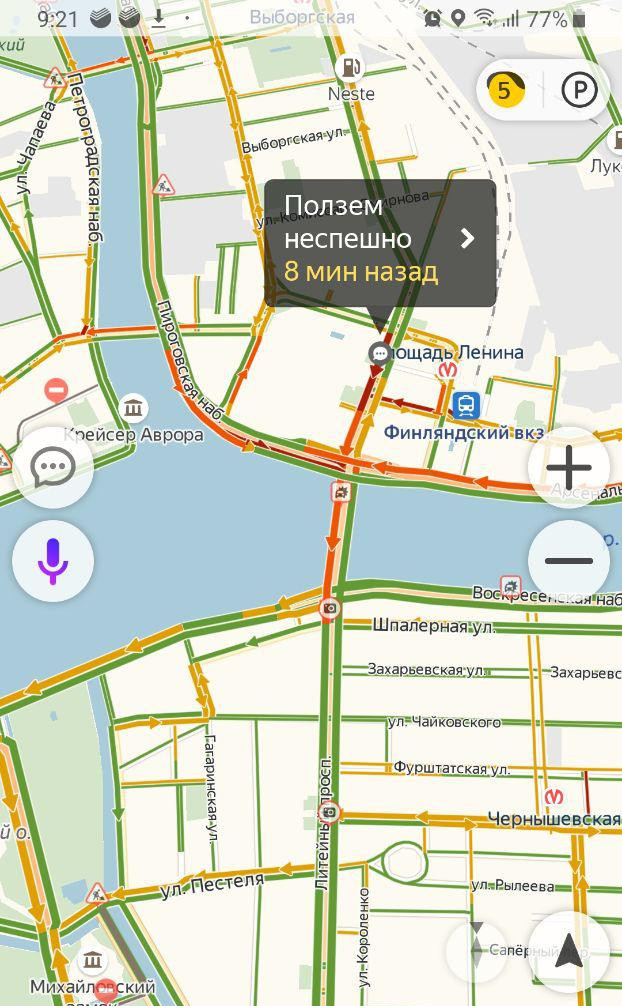Zoom out with the minus button
Screen dimensions: 622x1006
(569, 560)
